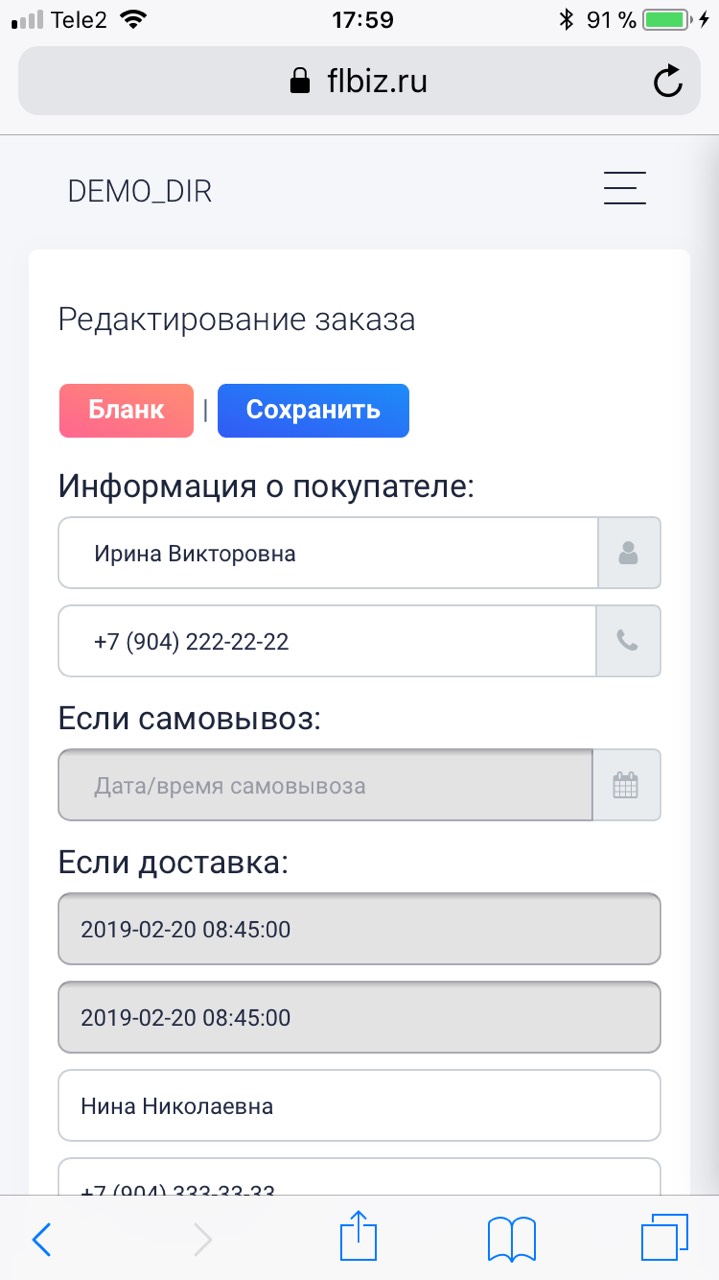Viewport: 719px width, 1280px height.
Task: Save the order with Сохранить
Action: click(x=313, y=410)
